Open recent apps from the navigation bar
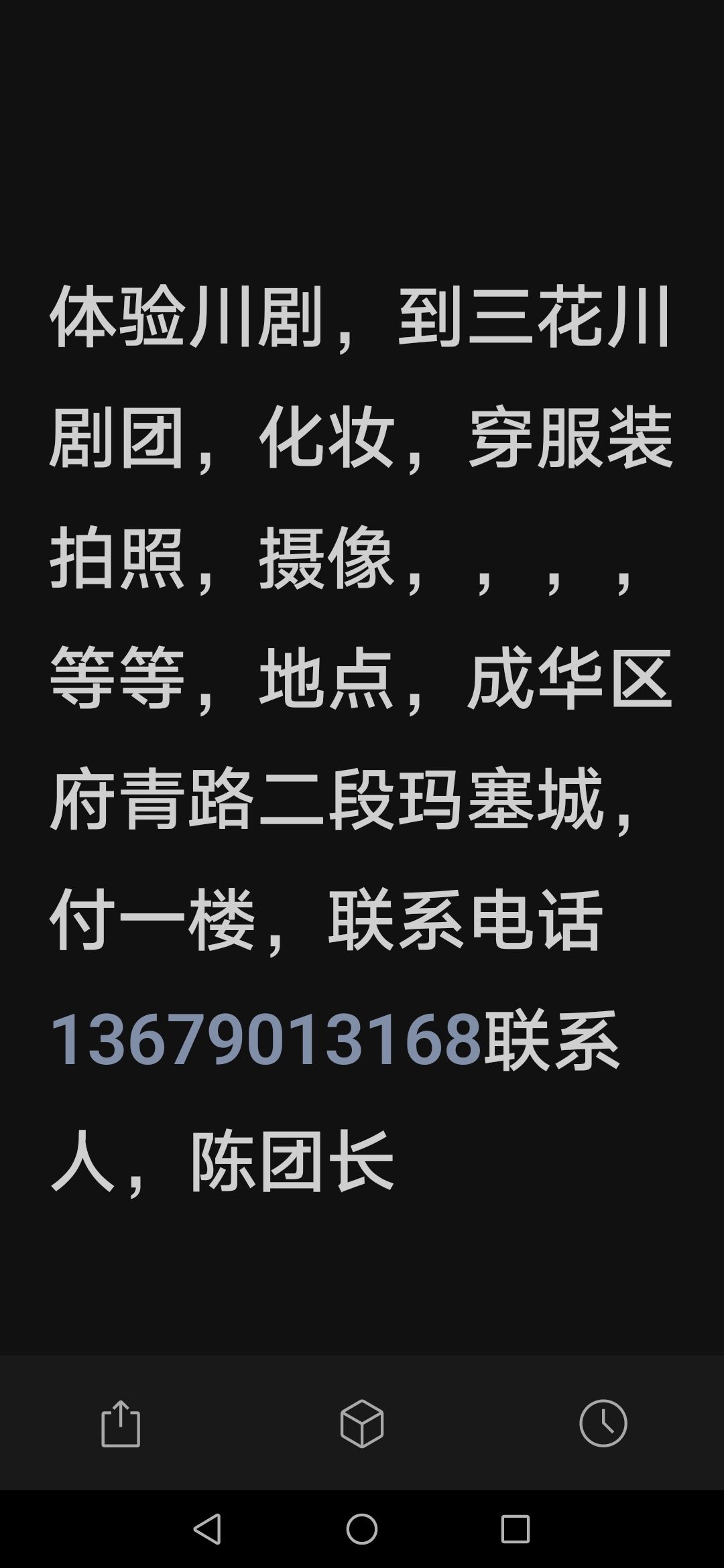 [516, 1529]
